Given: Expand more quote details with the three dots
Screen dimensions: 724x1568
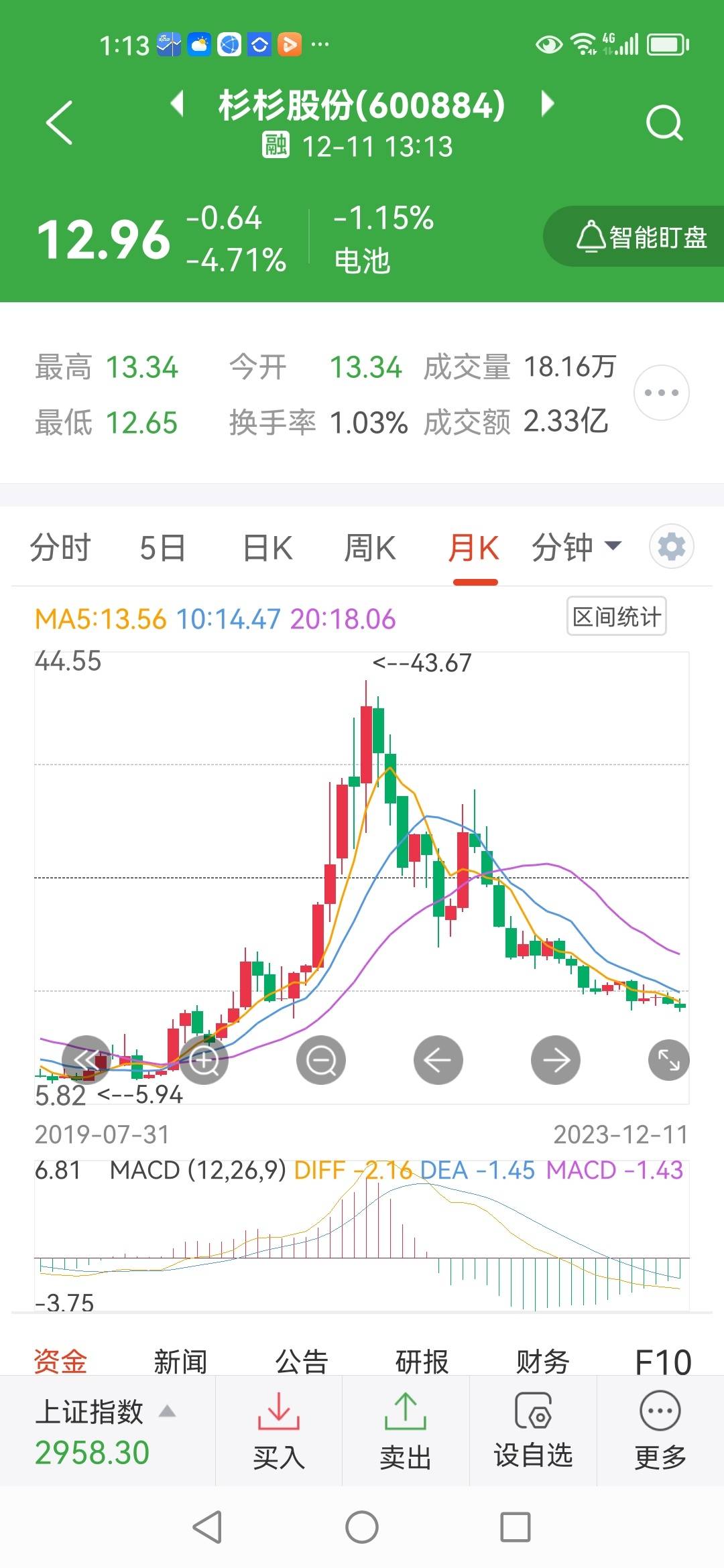Looking at the screenshot, I should pos(662,393).
